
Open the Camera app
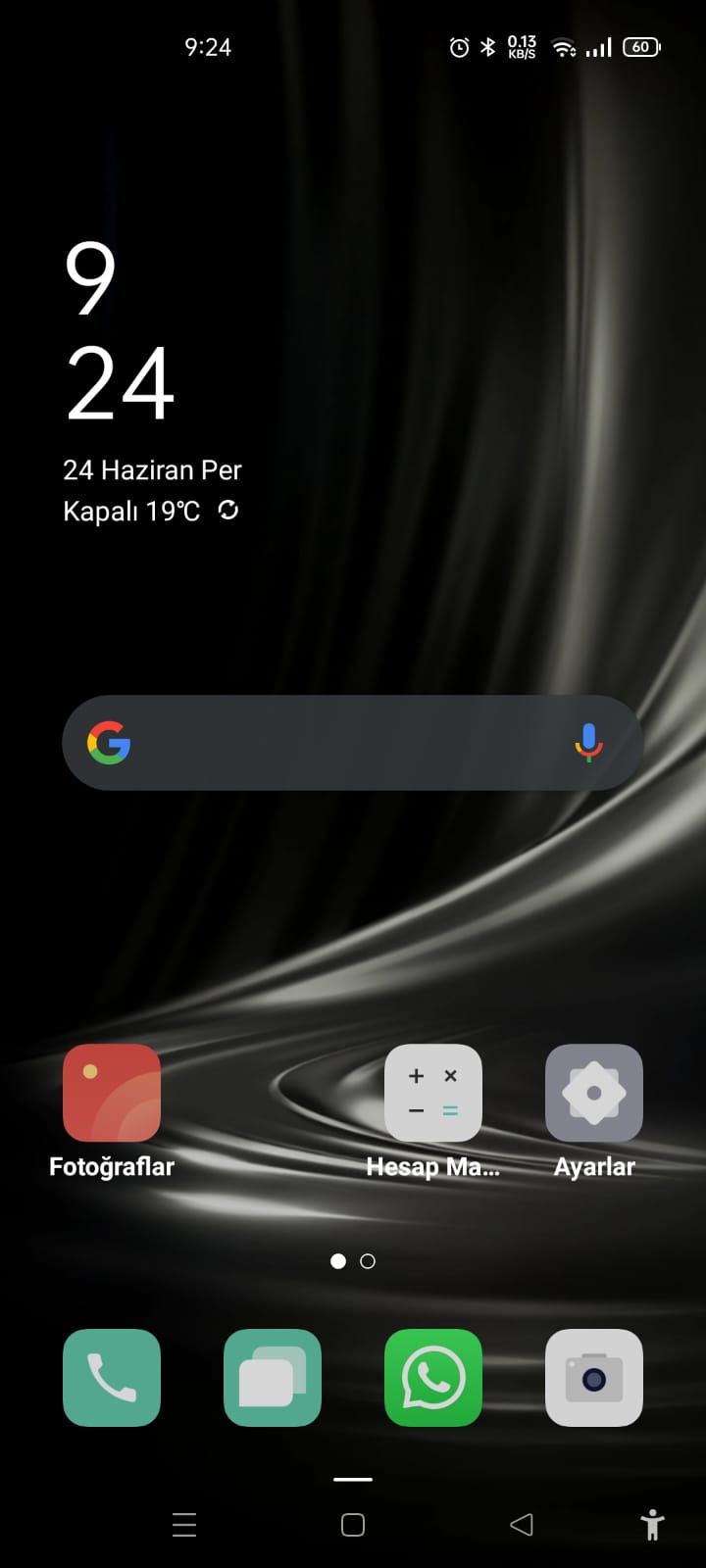pyautogui.click(x=594, y=1378)
